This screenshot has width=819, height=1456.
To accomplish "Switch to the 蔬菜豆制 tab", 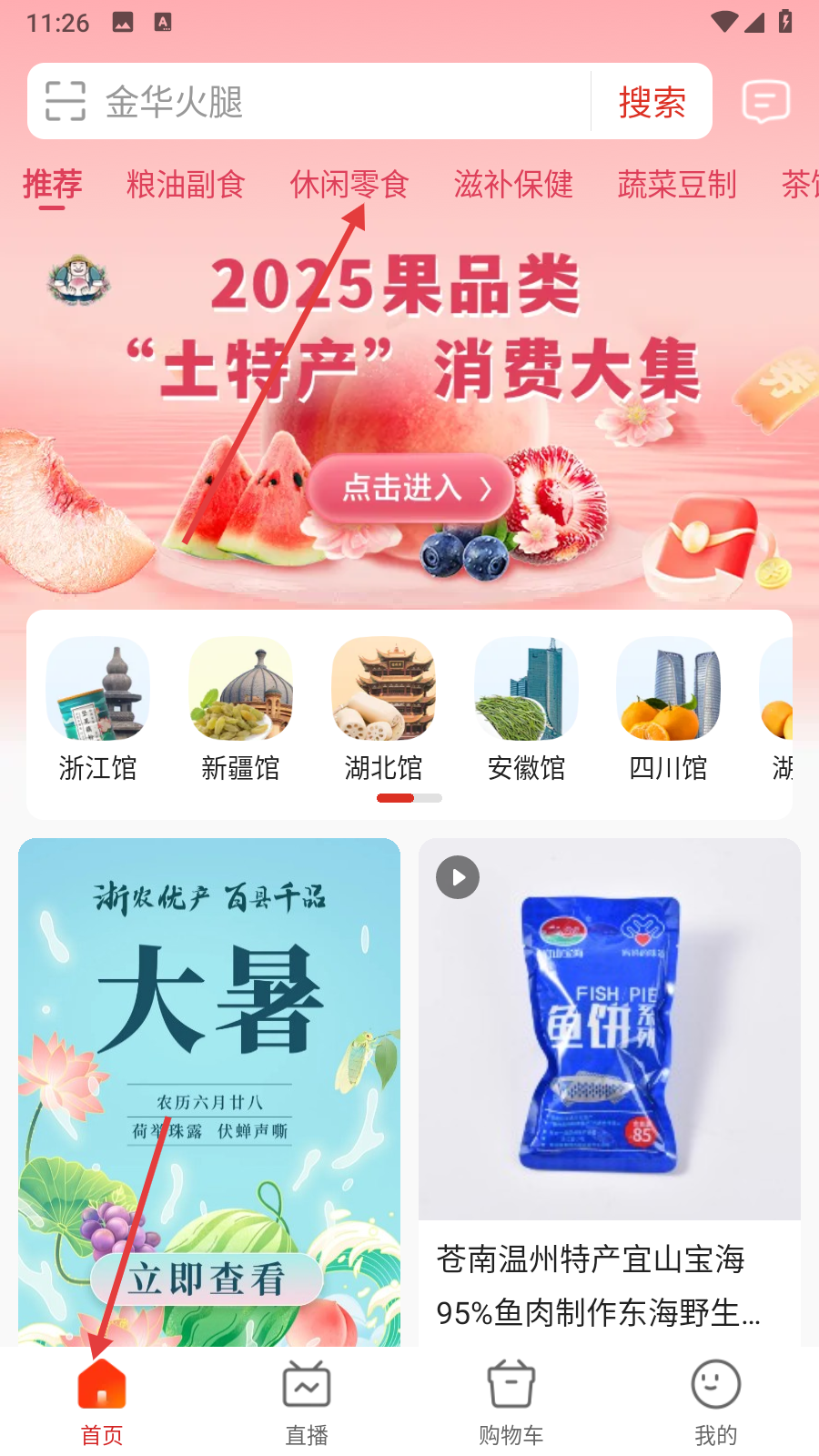I will 676,185.
